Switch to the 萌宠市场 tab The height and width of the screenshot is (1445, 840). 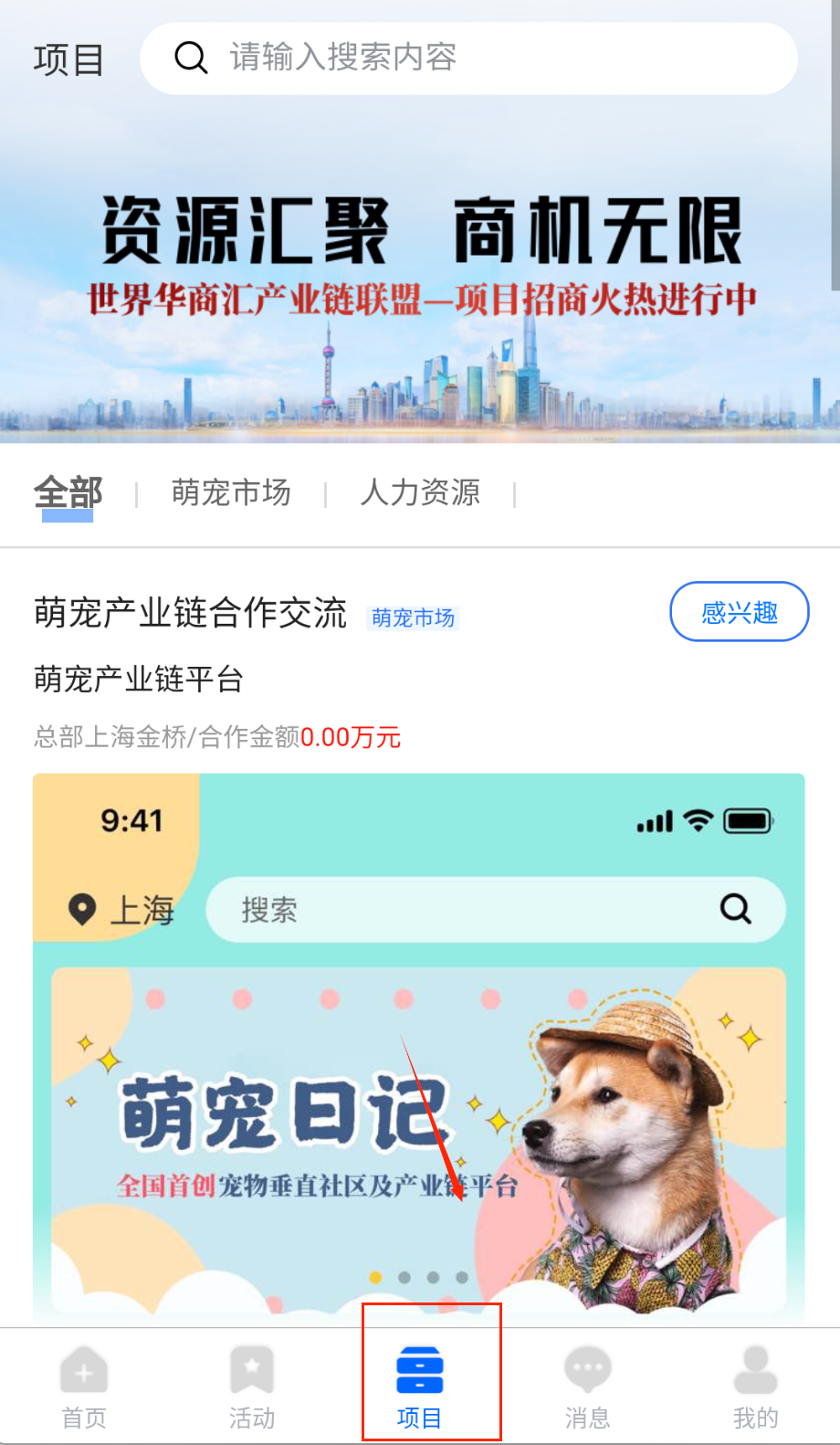[x=231, y=493]
